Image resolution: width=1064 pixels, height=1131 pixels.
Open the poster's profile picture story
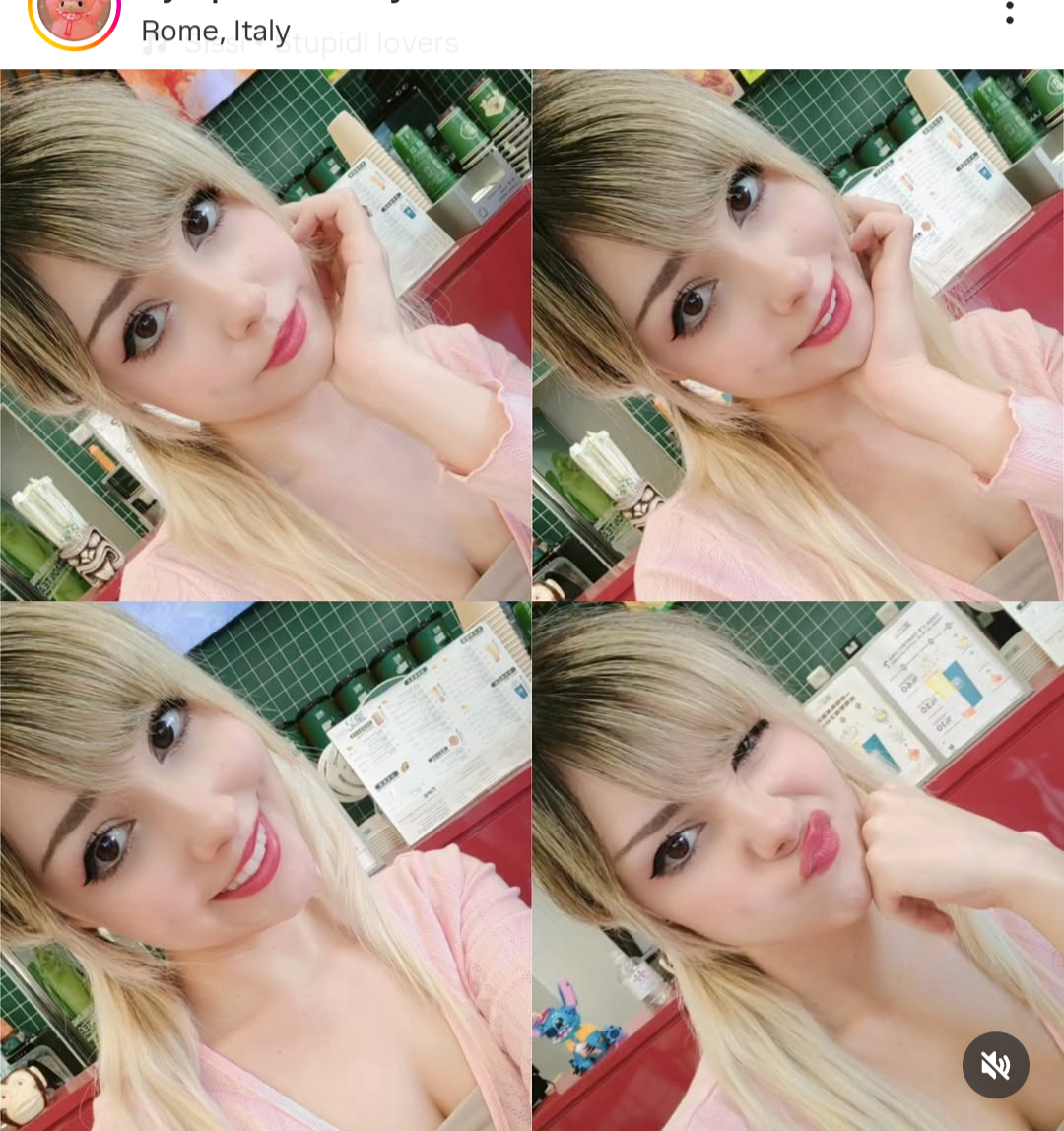(x=74, y=14)
